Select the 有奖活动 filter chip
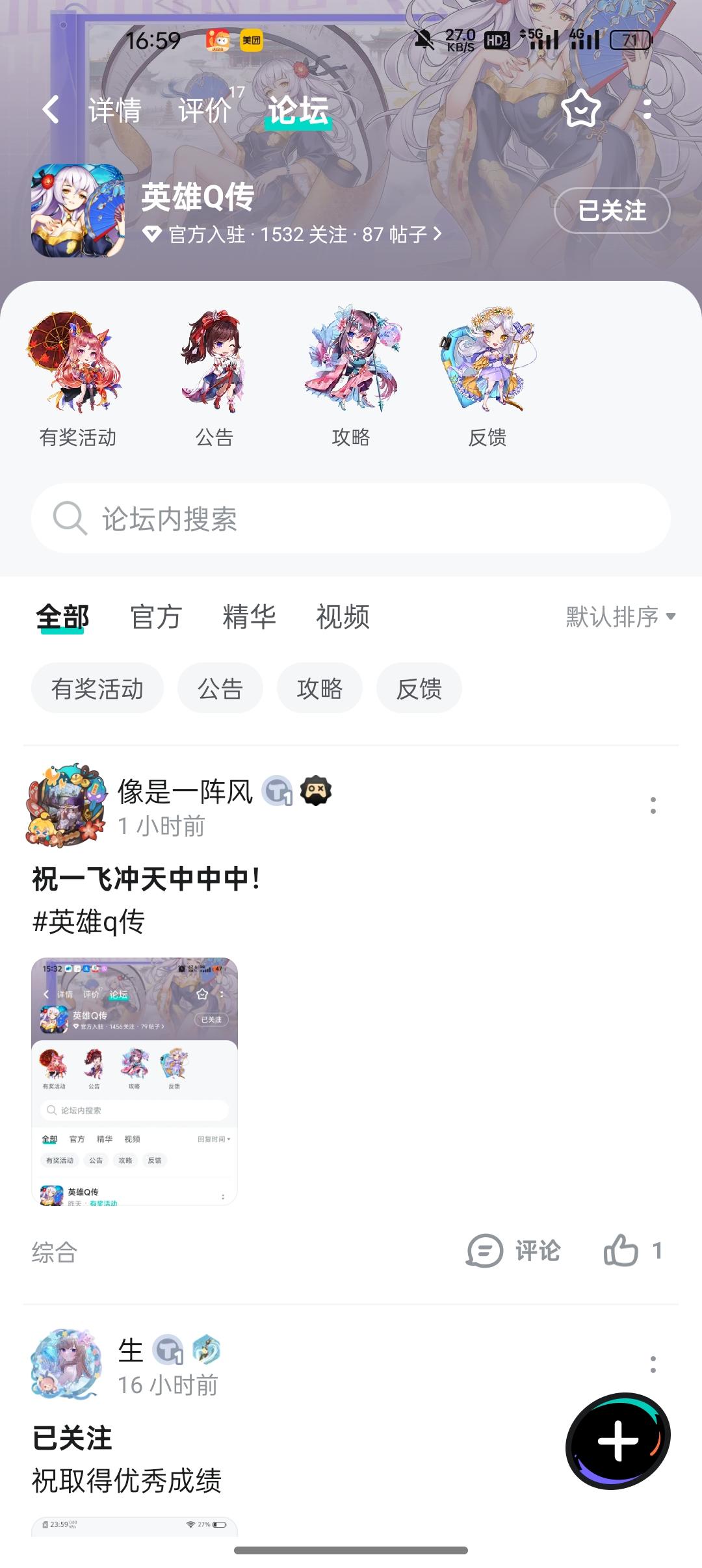702x1568 pixels. coord(97,688)
